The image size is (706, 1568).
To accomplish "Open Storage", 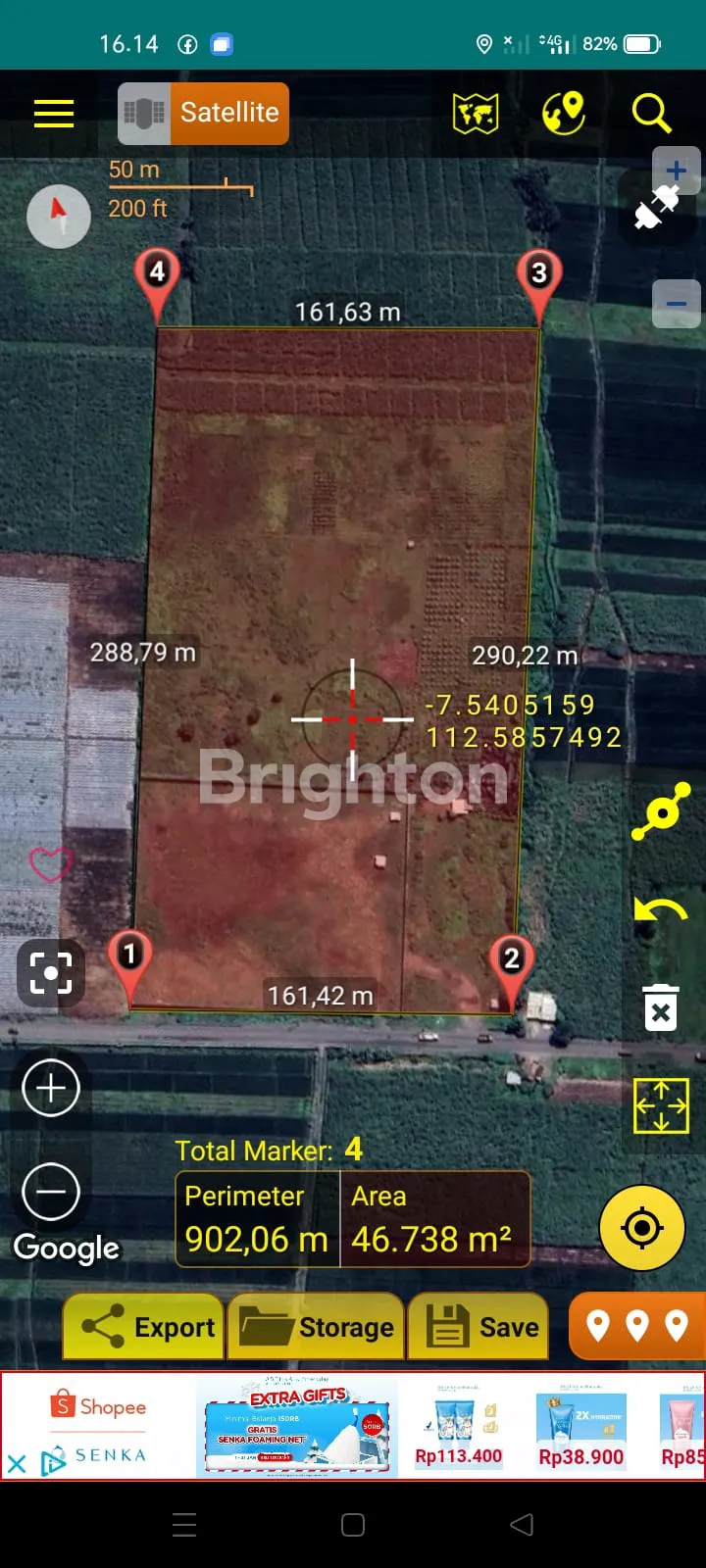I will coord(316,1327).
